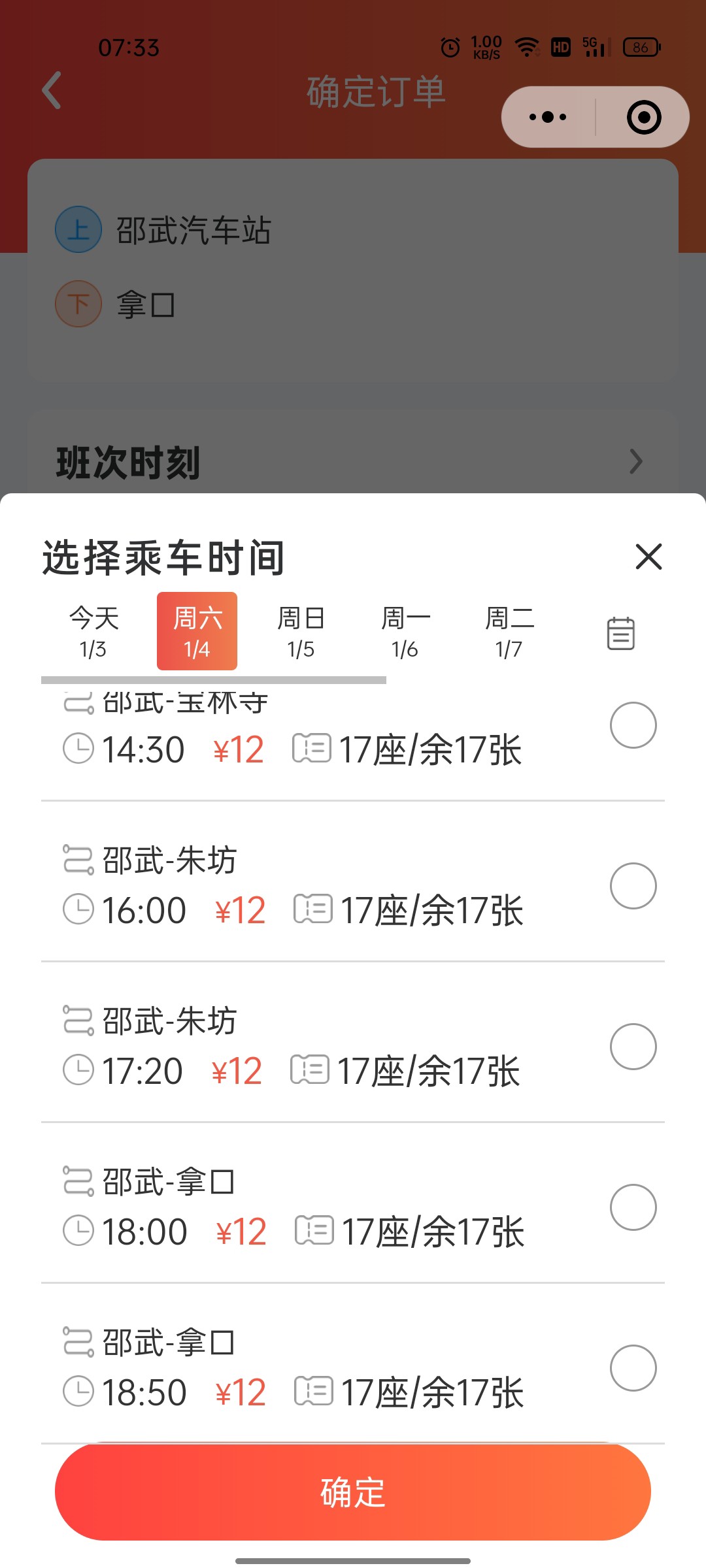Pick the 18:00 邵武-拿口 departure
This screenshot has width=706, height=1568.
[633, 1207]
